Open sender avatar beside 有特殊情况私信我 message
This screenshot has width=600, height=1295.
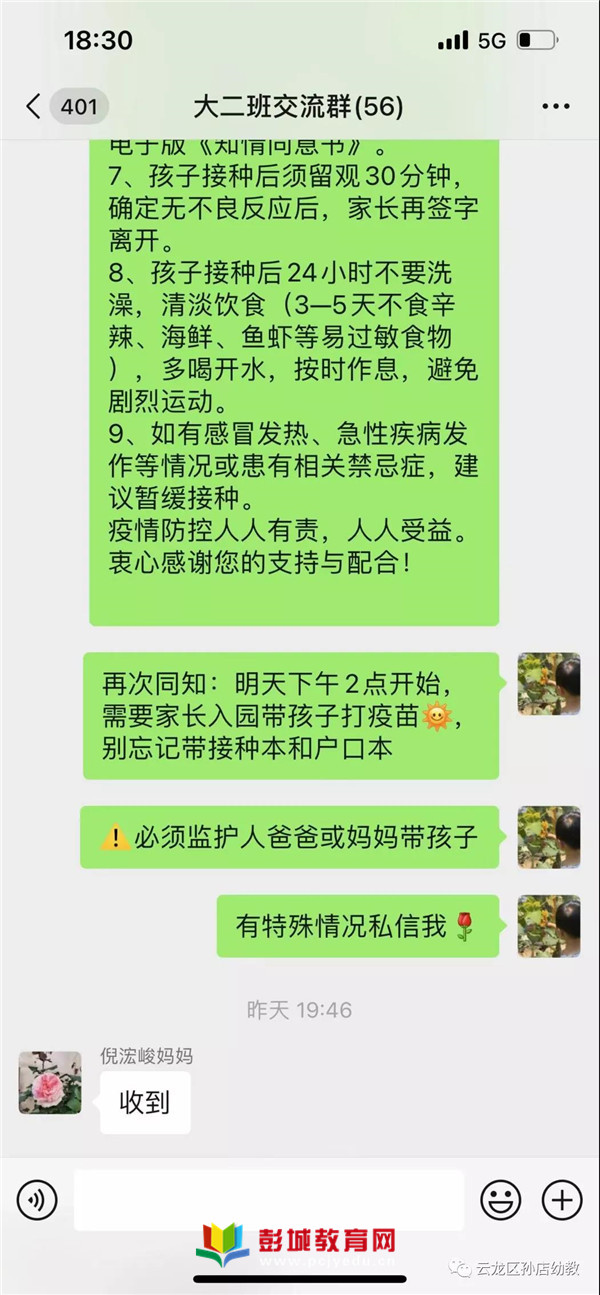pos(548,926)
